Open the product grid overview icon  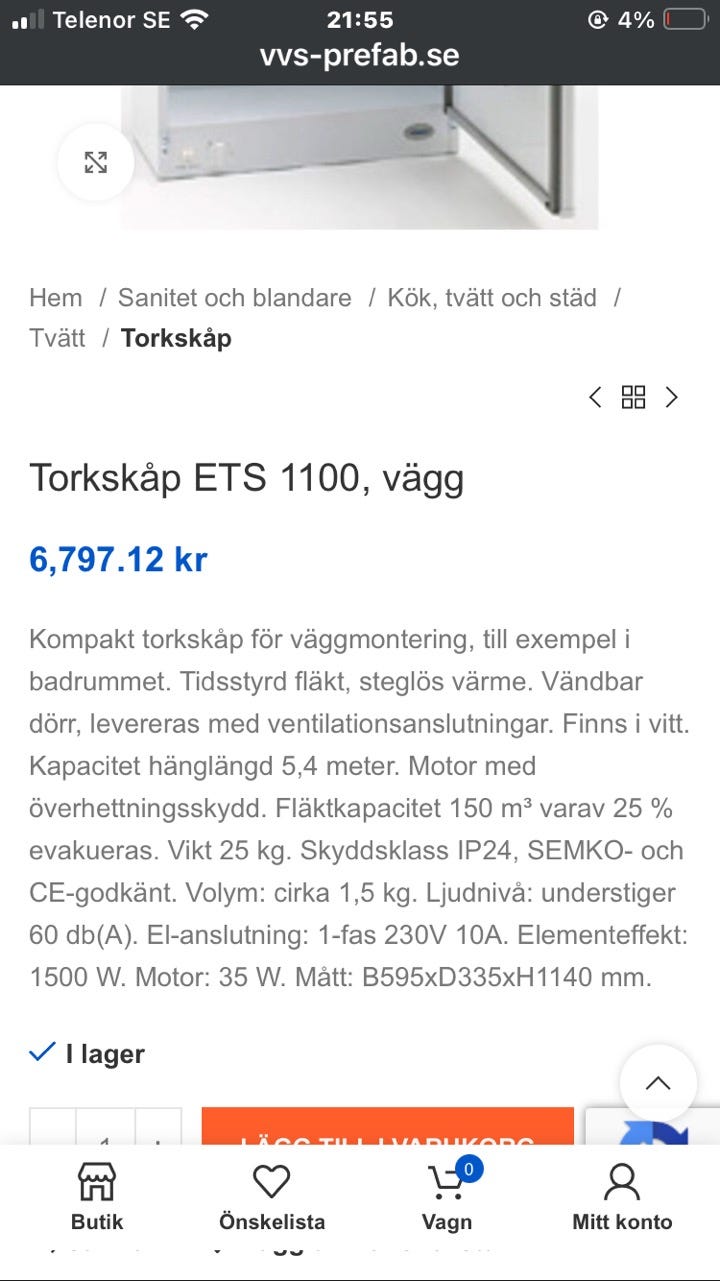pyautogui.click(x=633, y=397)
